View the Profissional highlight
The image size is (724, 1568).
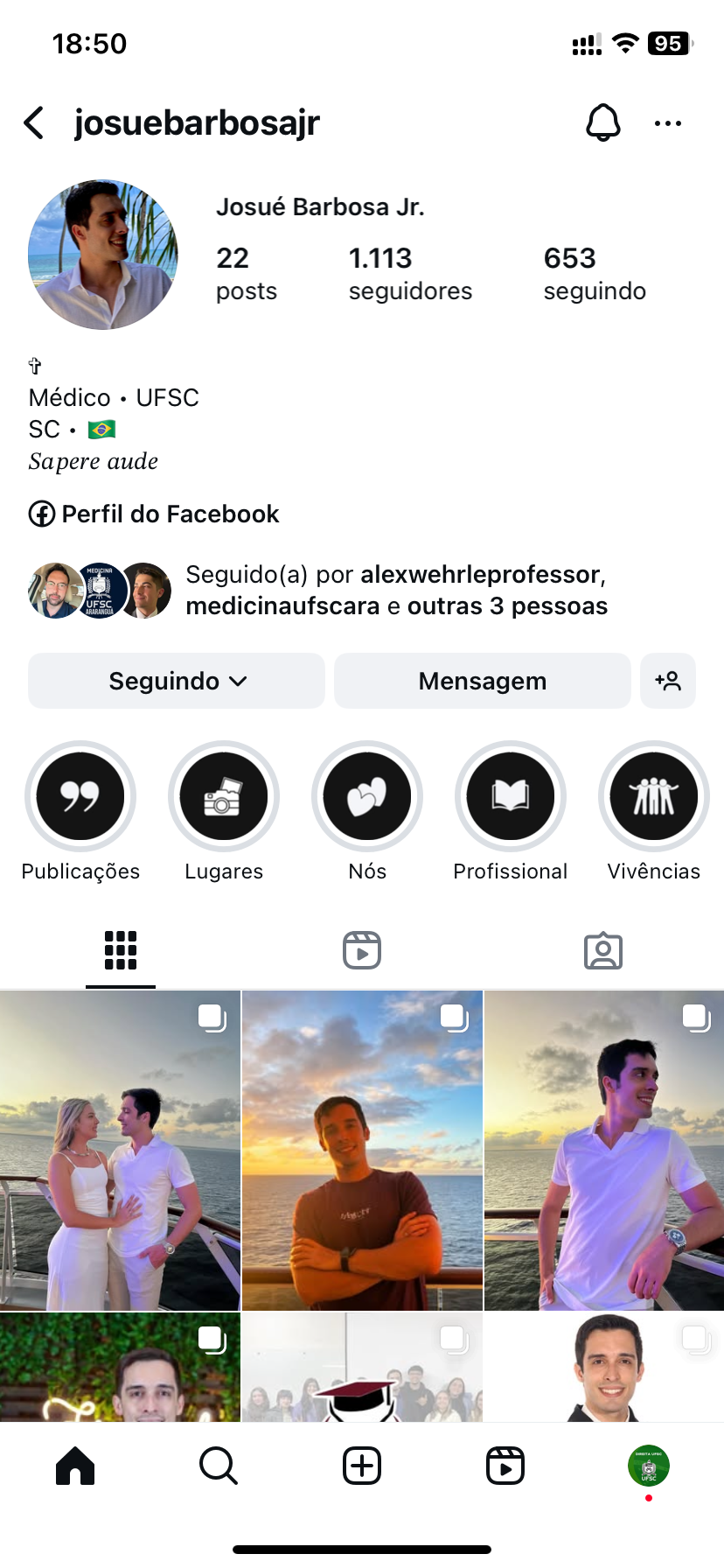511,796
